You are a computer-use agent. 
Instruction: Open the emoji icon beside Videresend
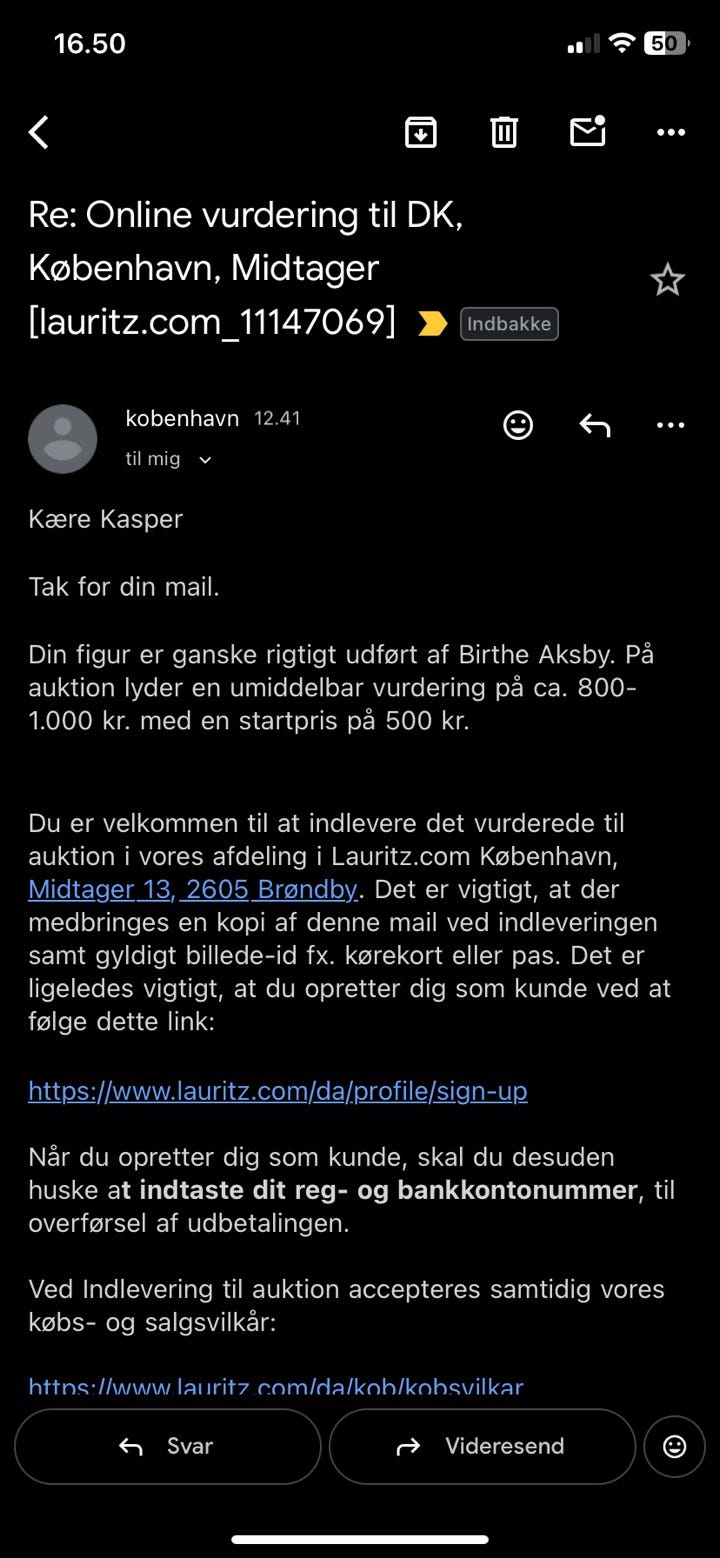[674, 1446]
